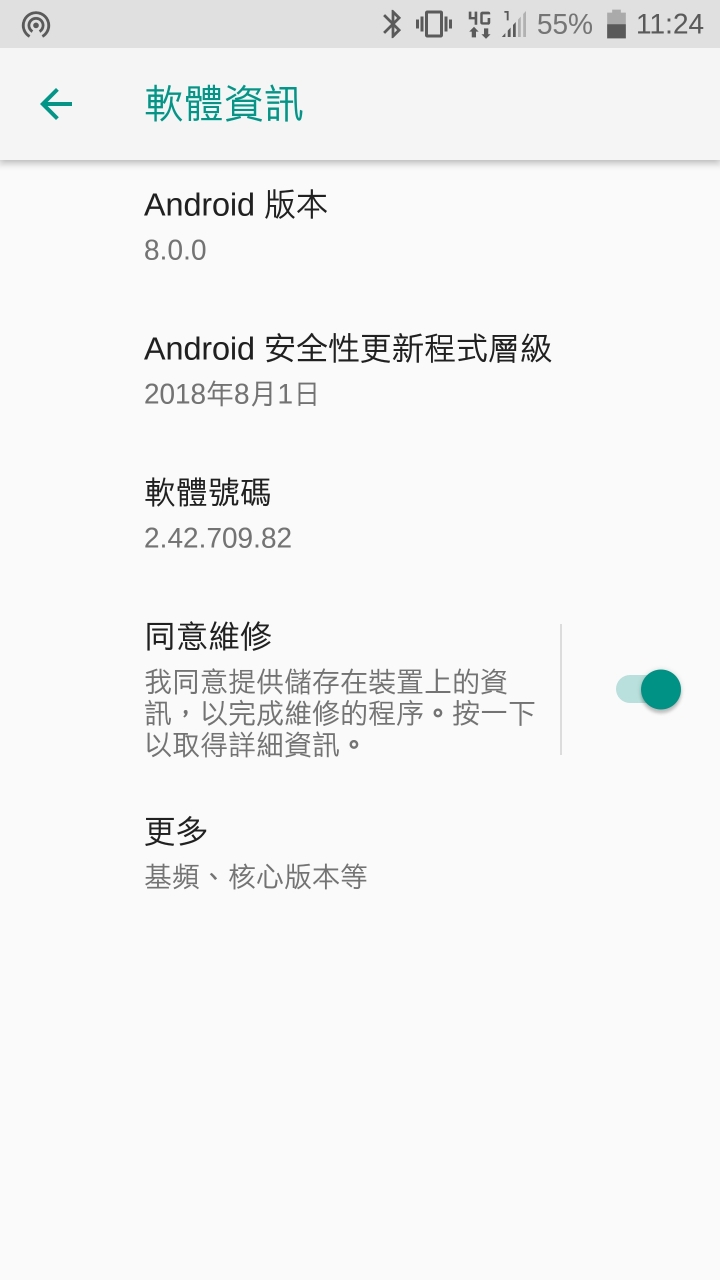Go back from 軟體資訊 screen
This screenshot has height=1280, width=720.
coord(56,104)
